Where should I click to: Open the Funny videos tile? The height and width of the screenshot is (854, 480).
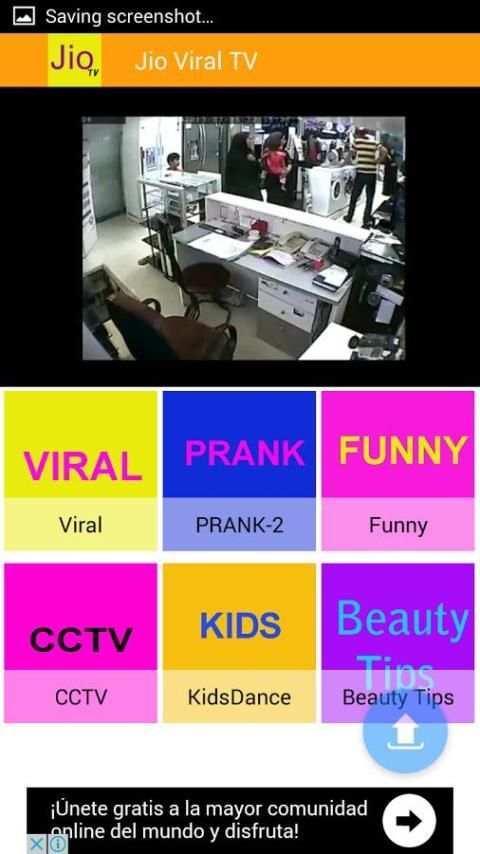tap(398, 471)
